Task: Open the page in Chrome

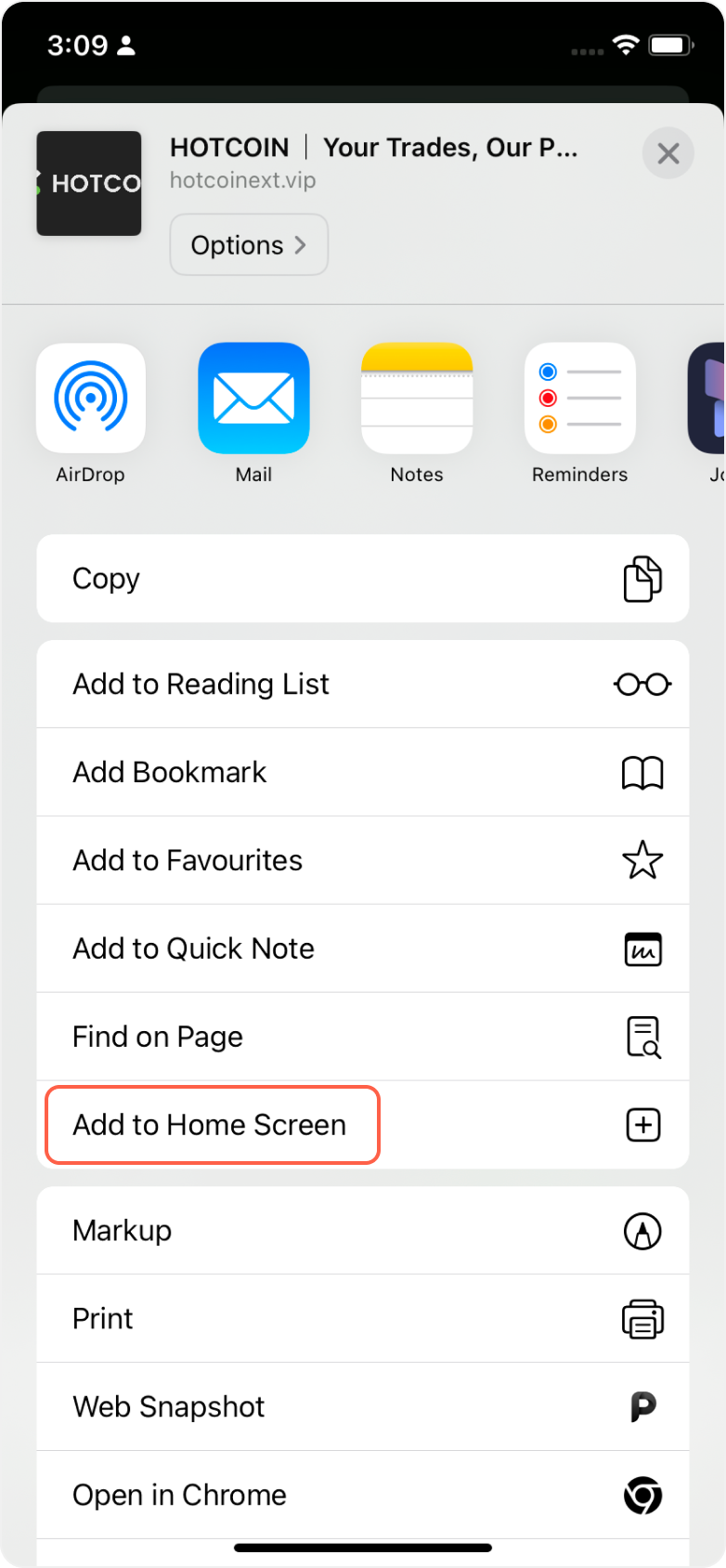Action: (x=362, y=1496)
